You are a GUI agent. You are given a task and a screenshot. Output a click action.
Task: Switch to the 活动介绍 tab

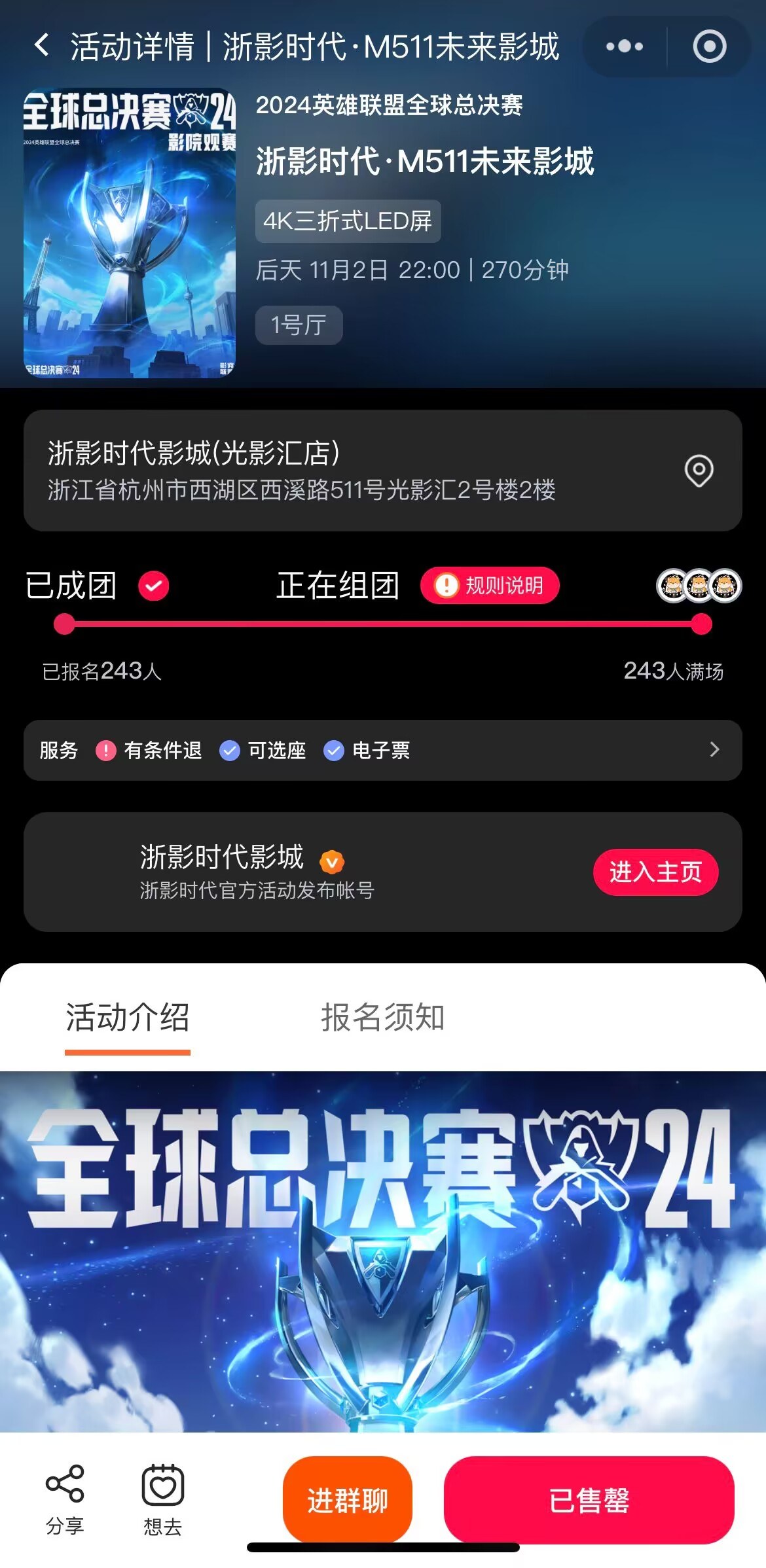tap(127, 1018)
